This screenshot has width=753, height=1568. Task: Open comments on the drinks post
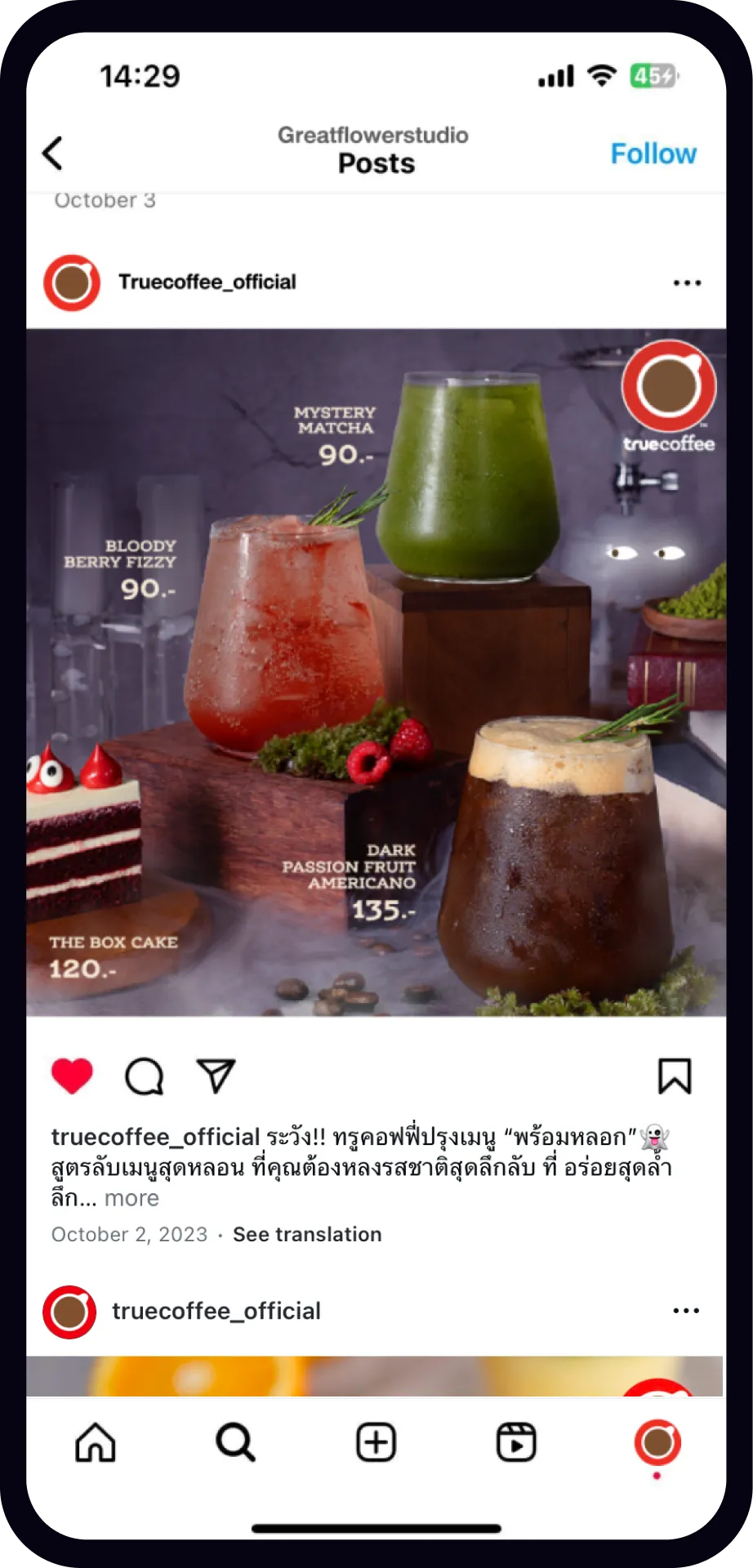[145, 1076]
